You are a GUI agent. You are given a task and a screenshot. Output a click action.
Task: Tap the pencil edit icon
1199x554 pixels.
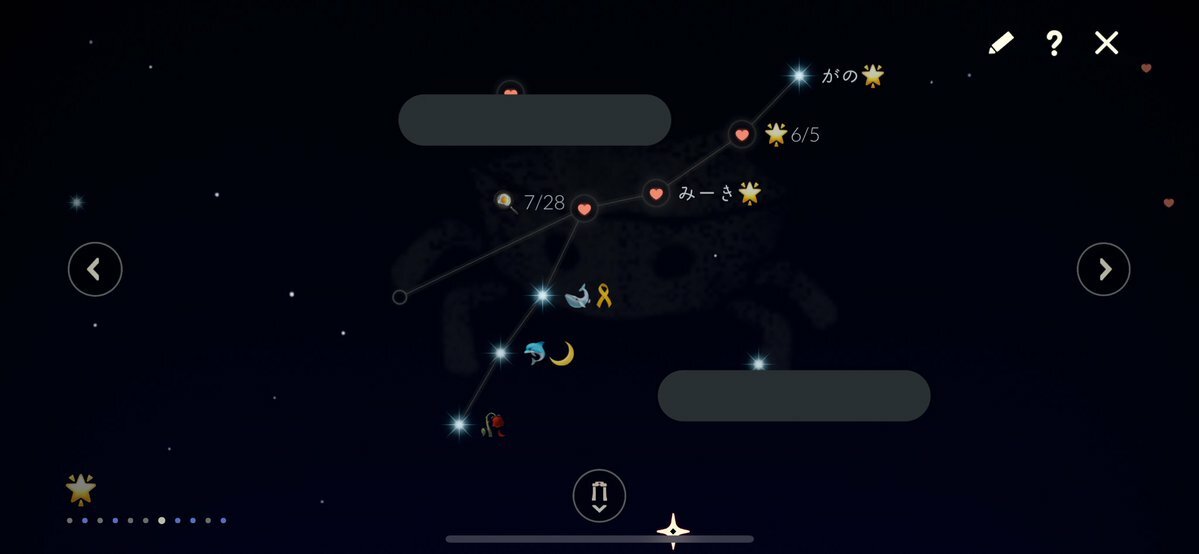(x=1001, y=43)
